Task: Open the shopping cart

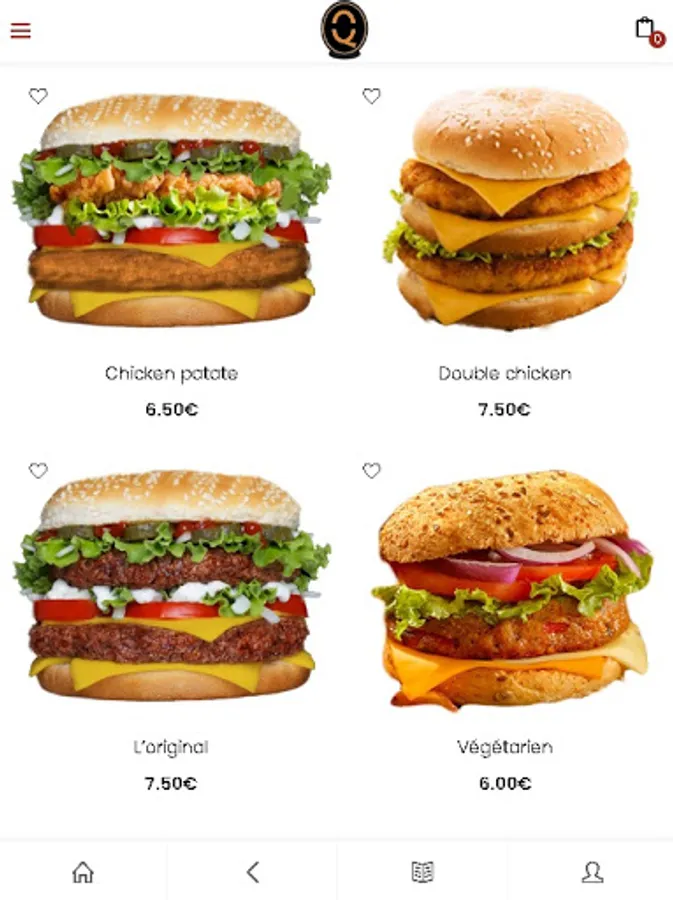Action: pyautogui.click(x=646, y=29)
